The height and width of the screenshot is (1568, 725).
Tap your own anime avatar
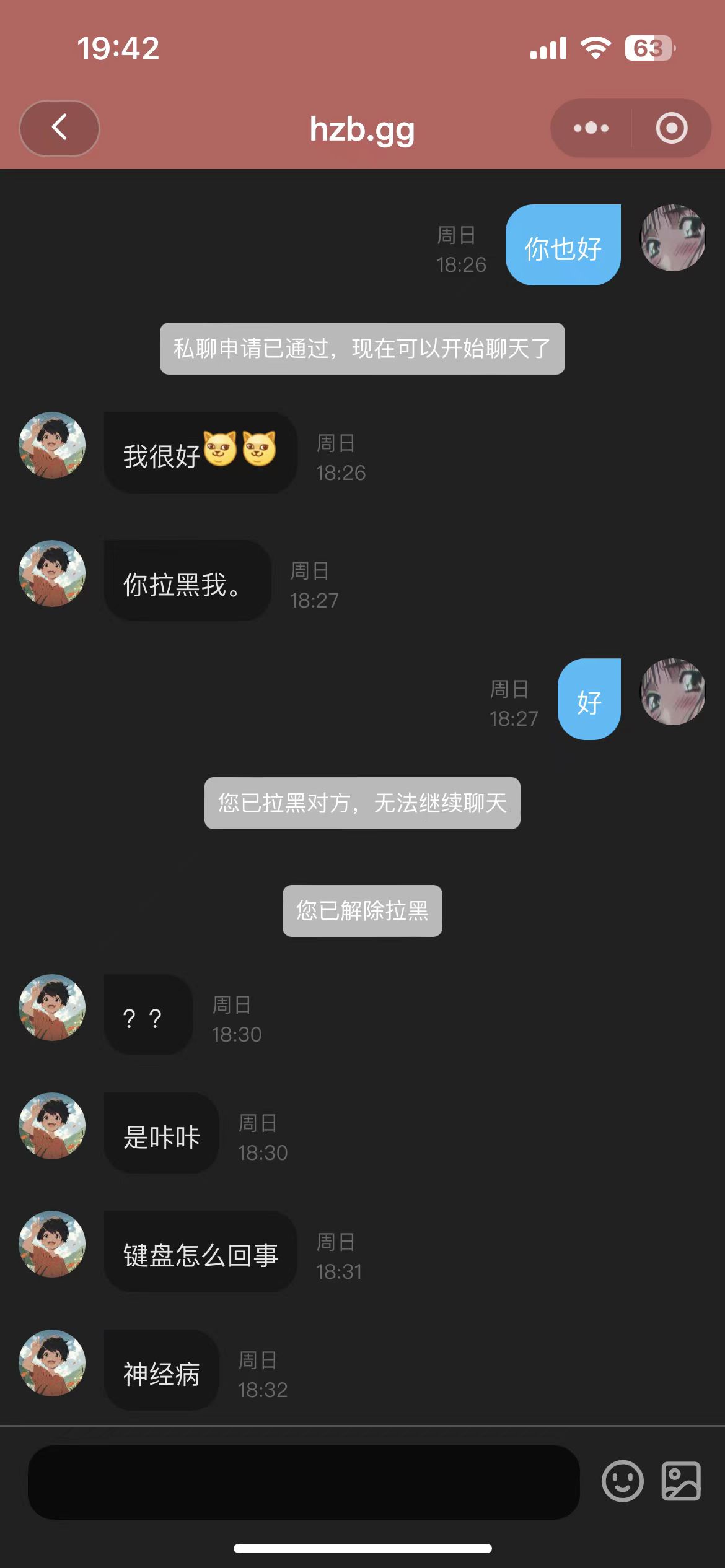tap(672, 240)
